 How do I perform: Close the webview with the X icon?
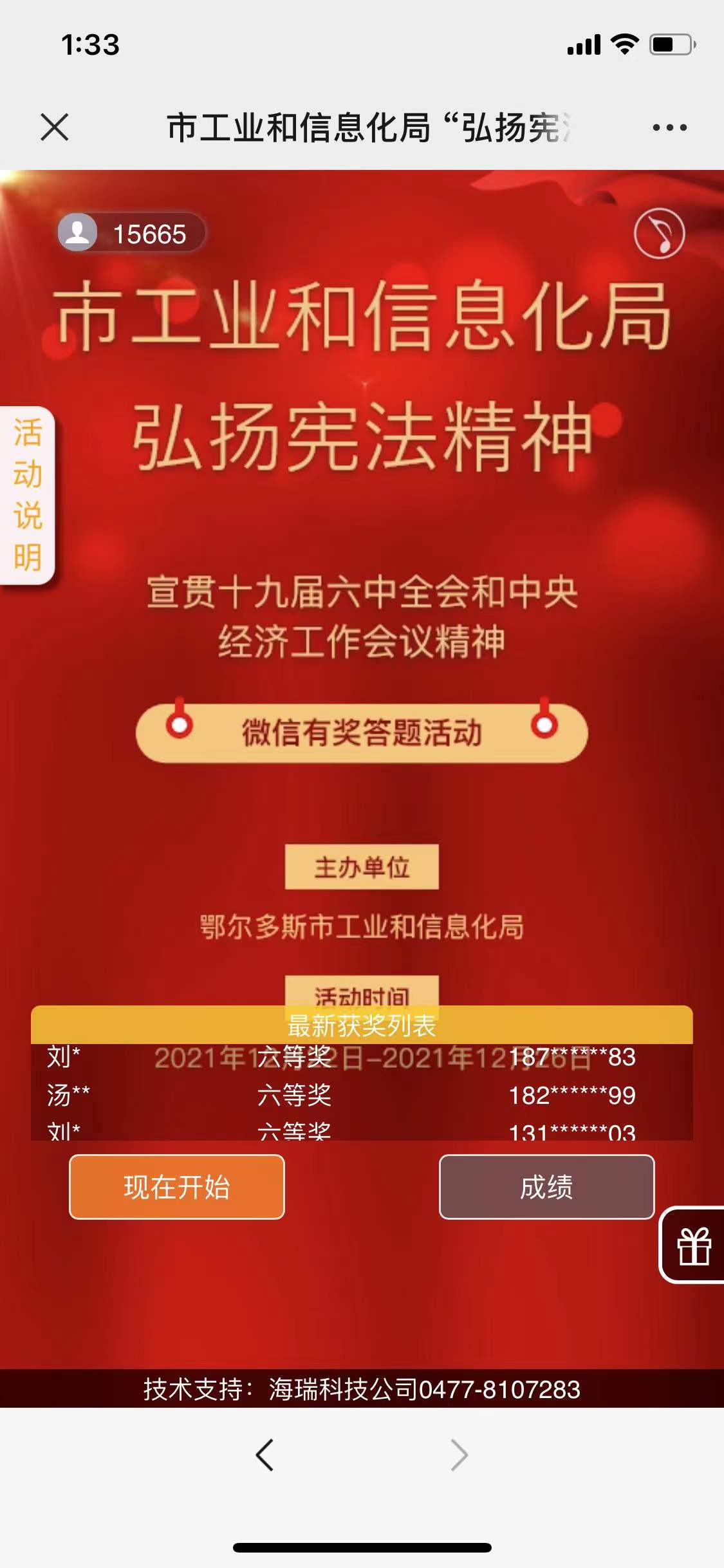coord(55,127)
